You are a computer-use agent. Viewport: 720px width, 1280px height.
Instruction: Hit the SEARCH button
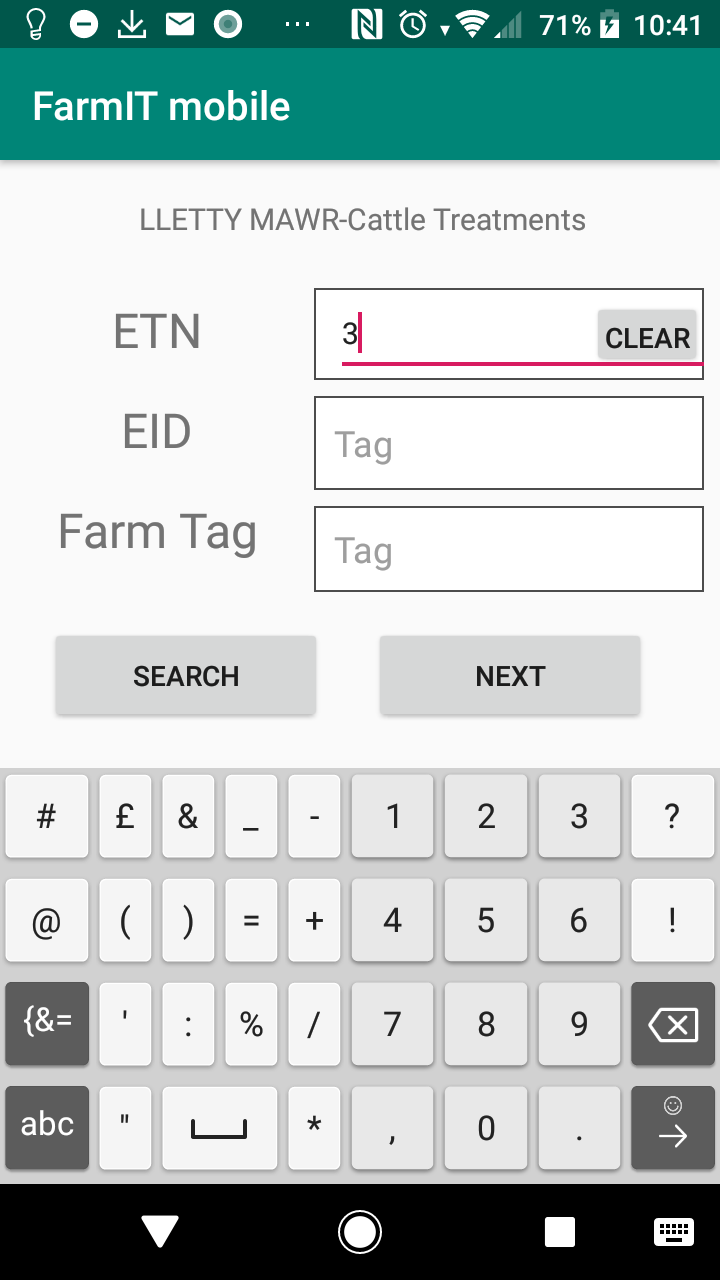point(186,676)
